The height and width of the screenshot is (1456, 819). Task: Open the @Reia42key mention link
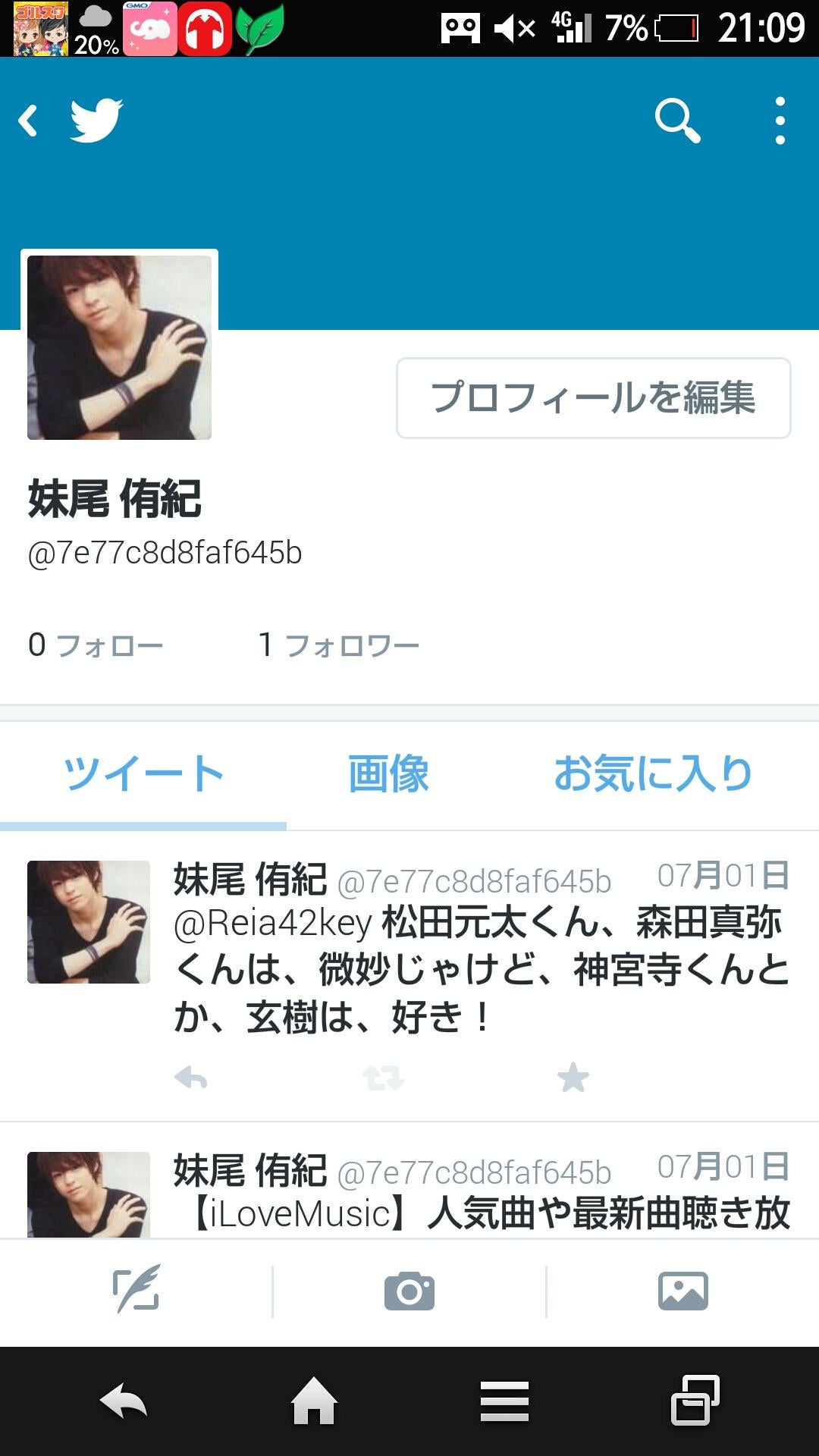point(273,923)
